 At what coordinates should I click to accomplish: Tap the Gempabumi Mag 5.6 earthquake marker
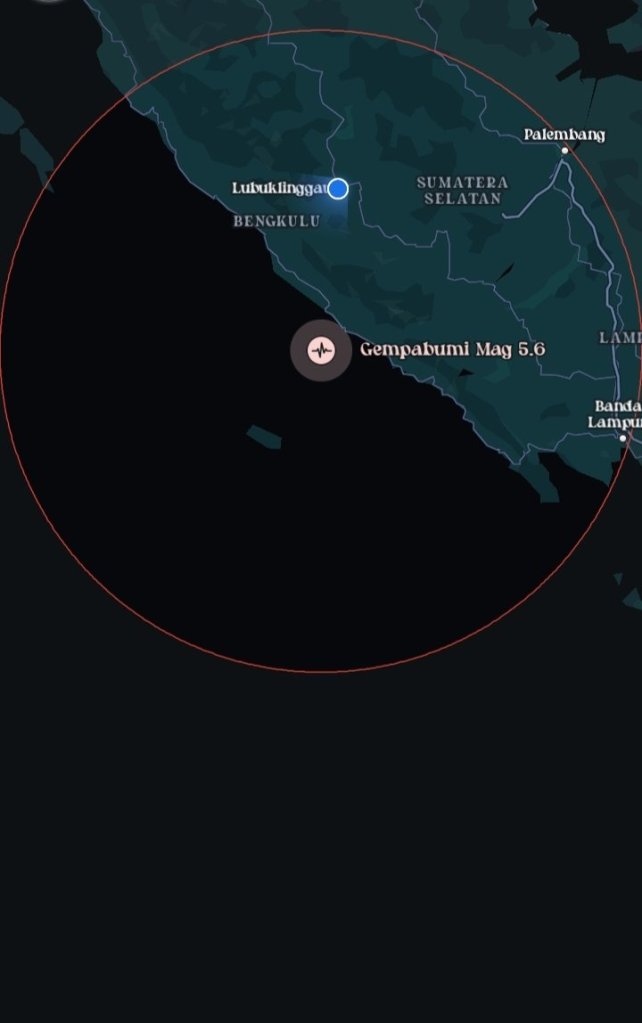point(321,350)
